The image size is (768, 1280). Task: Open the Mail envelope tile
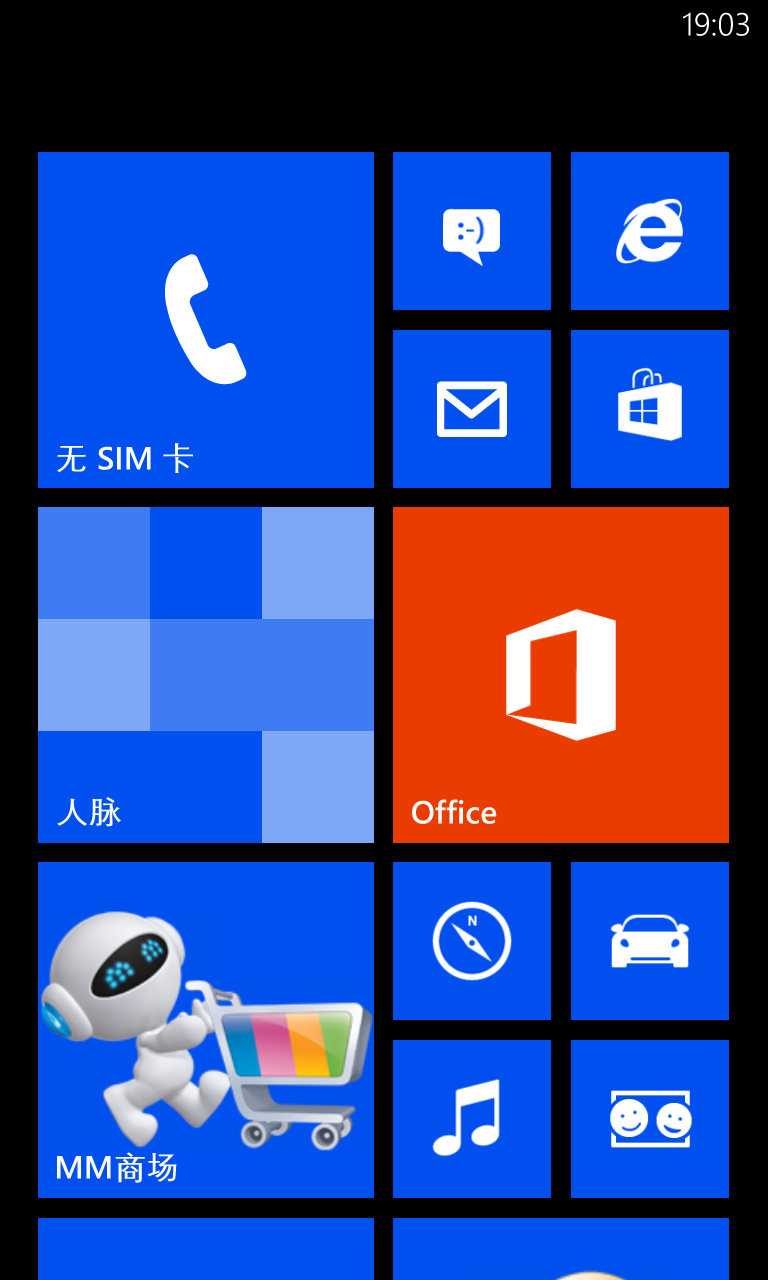click(472, 409)
